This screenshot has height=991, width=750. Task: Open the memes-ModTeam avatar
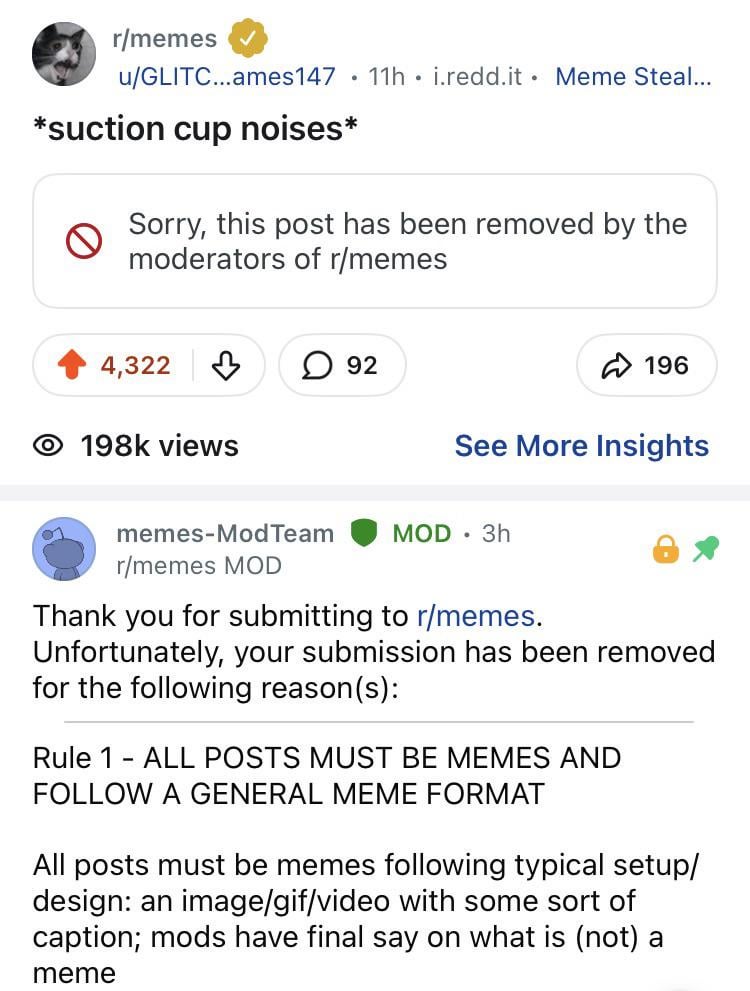coord(64,548)
